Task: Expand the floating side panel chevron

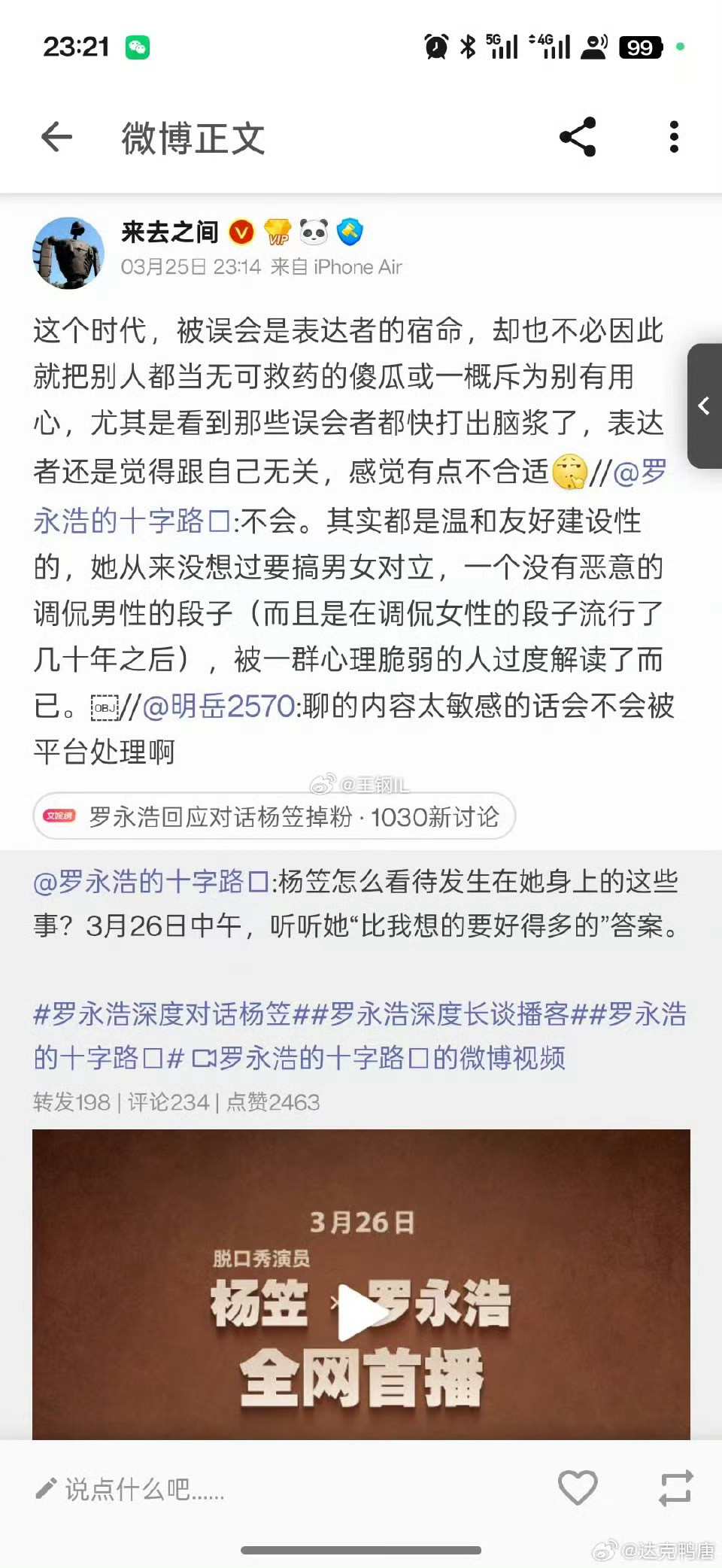Action: (702, 406)
